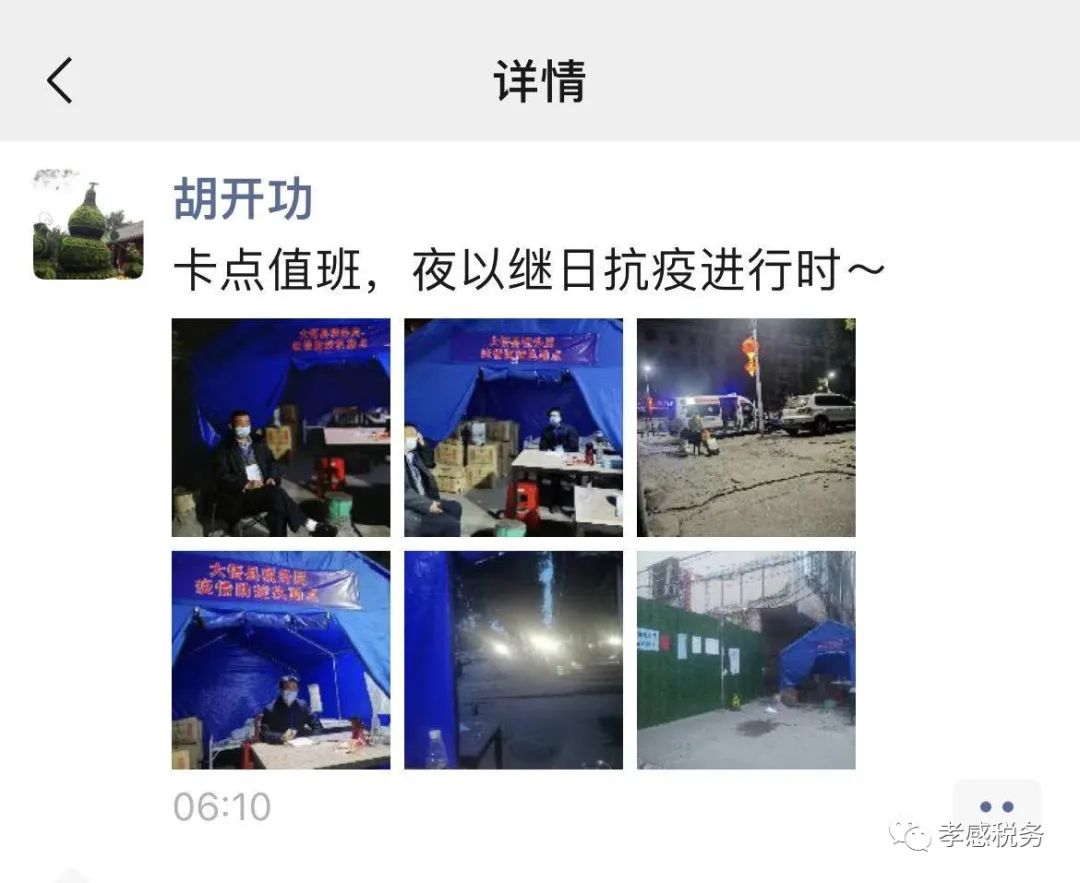Open the dark photo with bright headlights
This screenshot has height=883, width=1080.
(513, 660)
